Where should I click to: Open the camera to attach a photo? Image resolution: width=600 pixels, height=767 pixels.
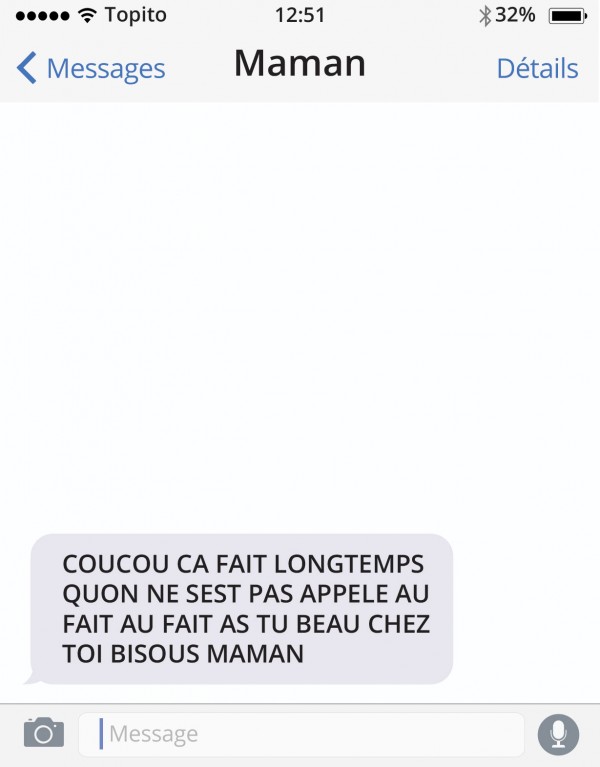tap(43, 733)
